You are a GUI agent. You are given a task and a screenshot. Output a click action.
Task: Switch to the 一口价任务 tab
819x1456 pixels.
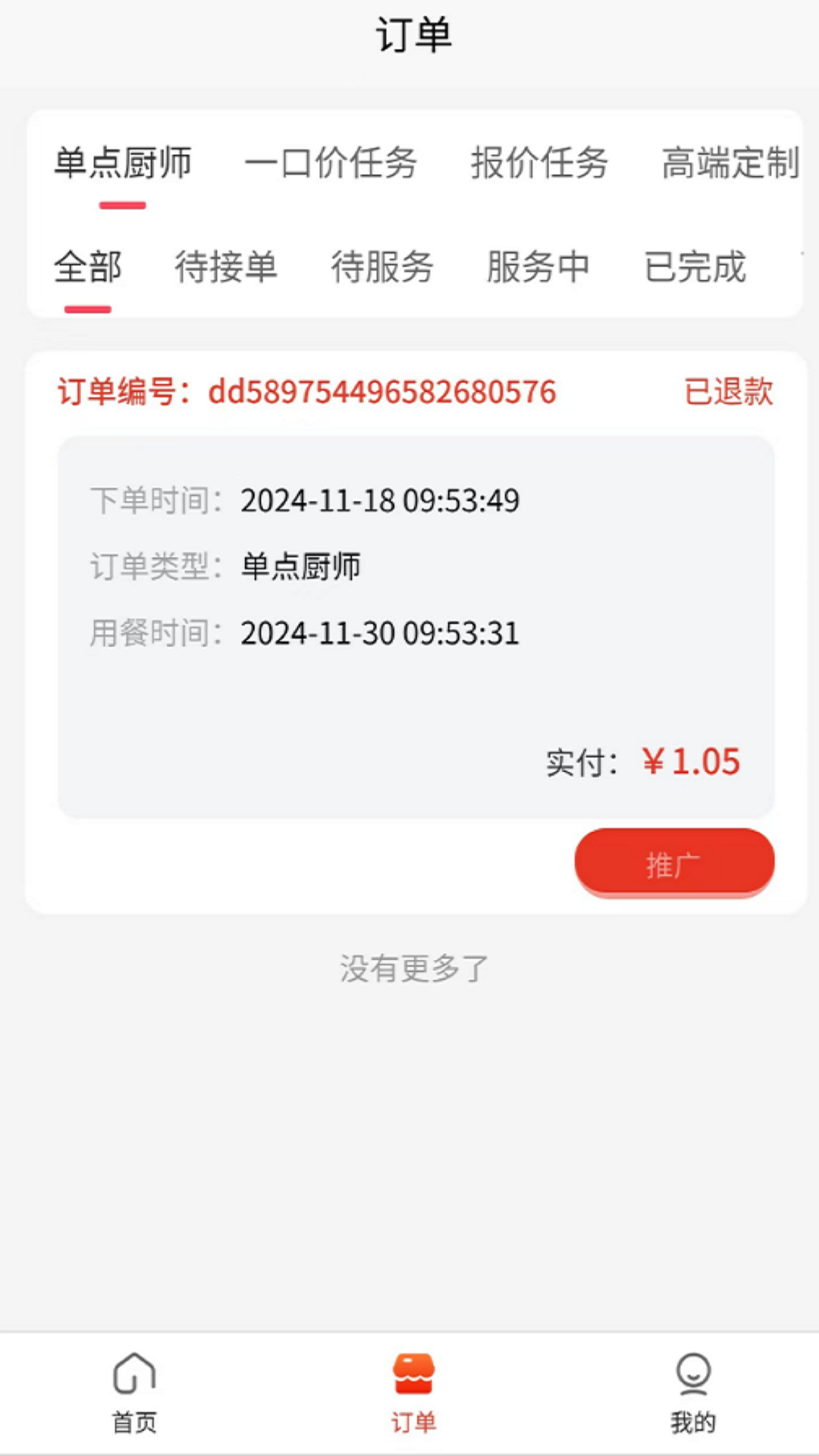tap(331, 163)
